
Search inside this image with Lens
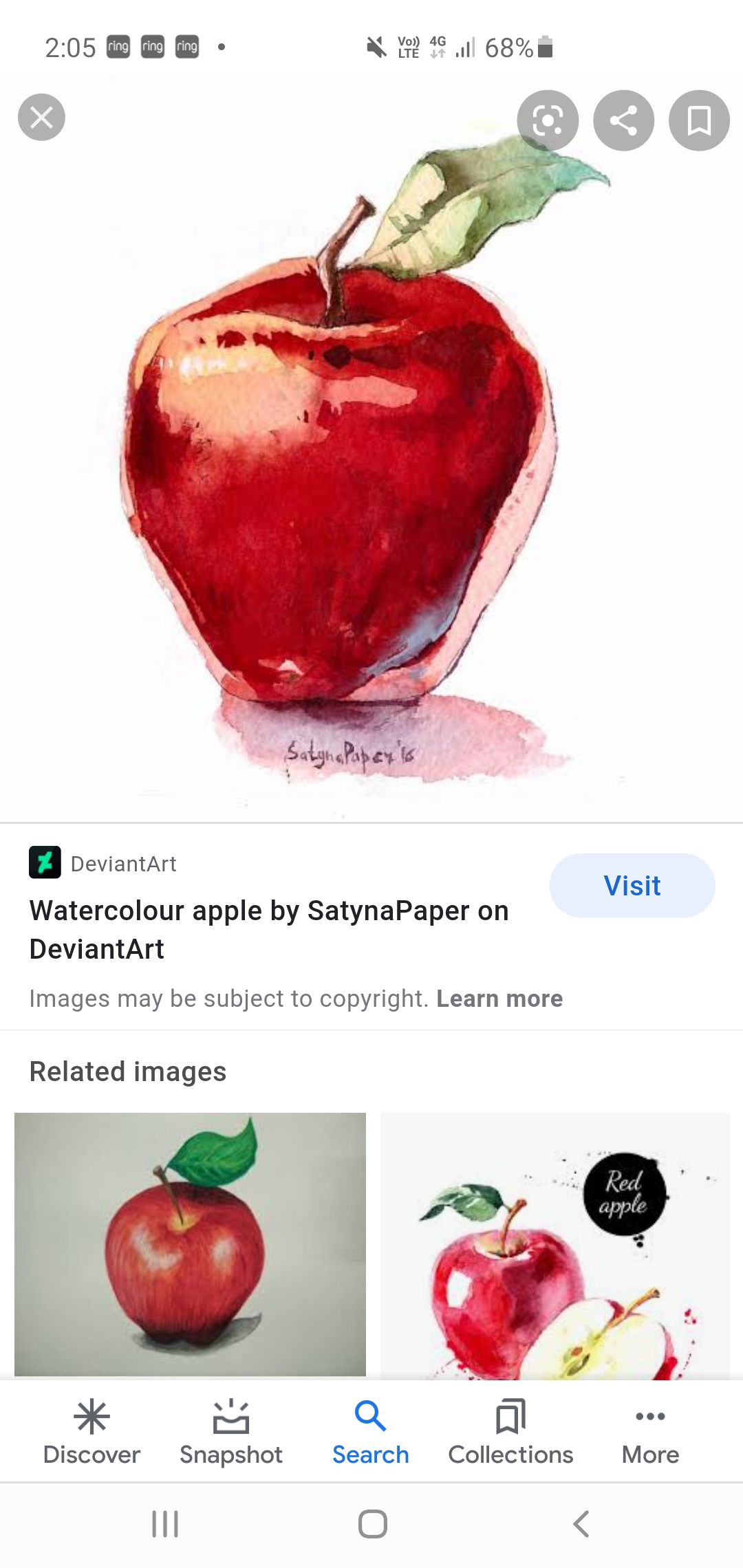click(x=548, y=121)
